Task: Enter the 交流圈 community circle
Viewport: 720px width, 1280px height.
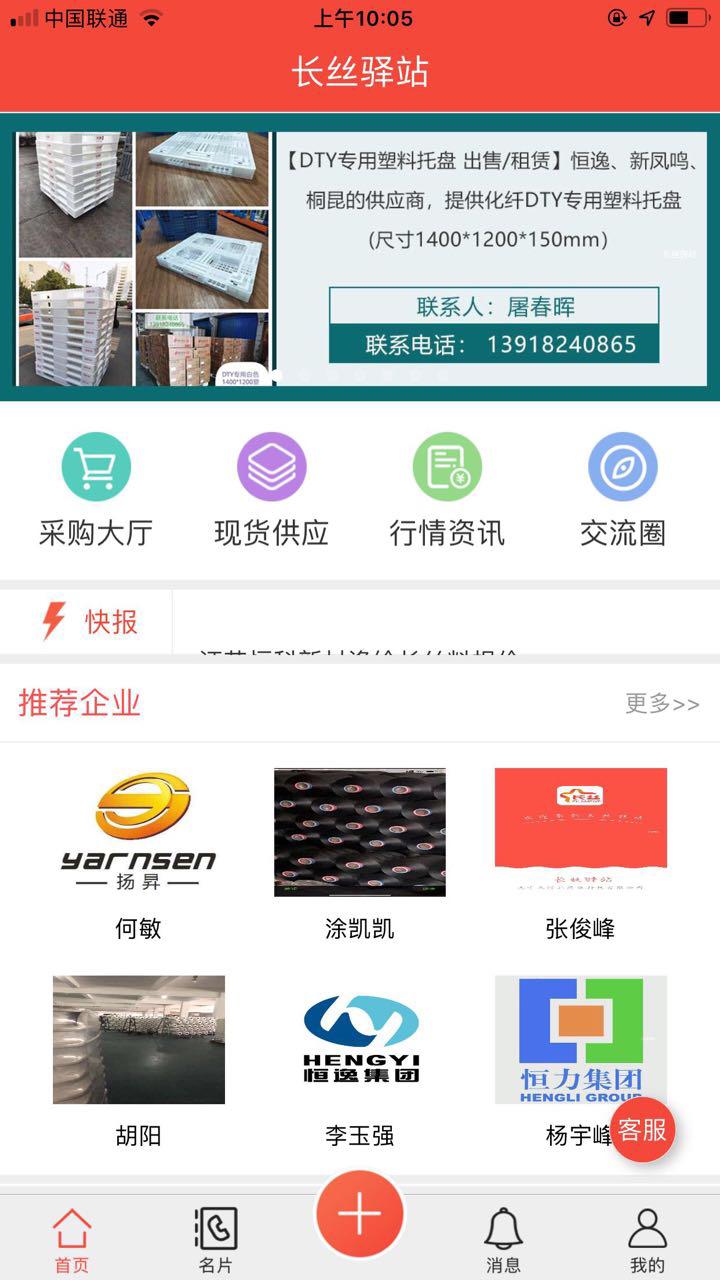Action: [x=622, y=490]
